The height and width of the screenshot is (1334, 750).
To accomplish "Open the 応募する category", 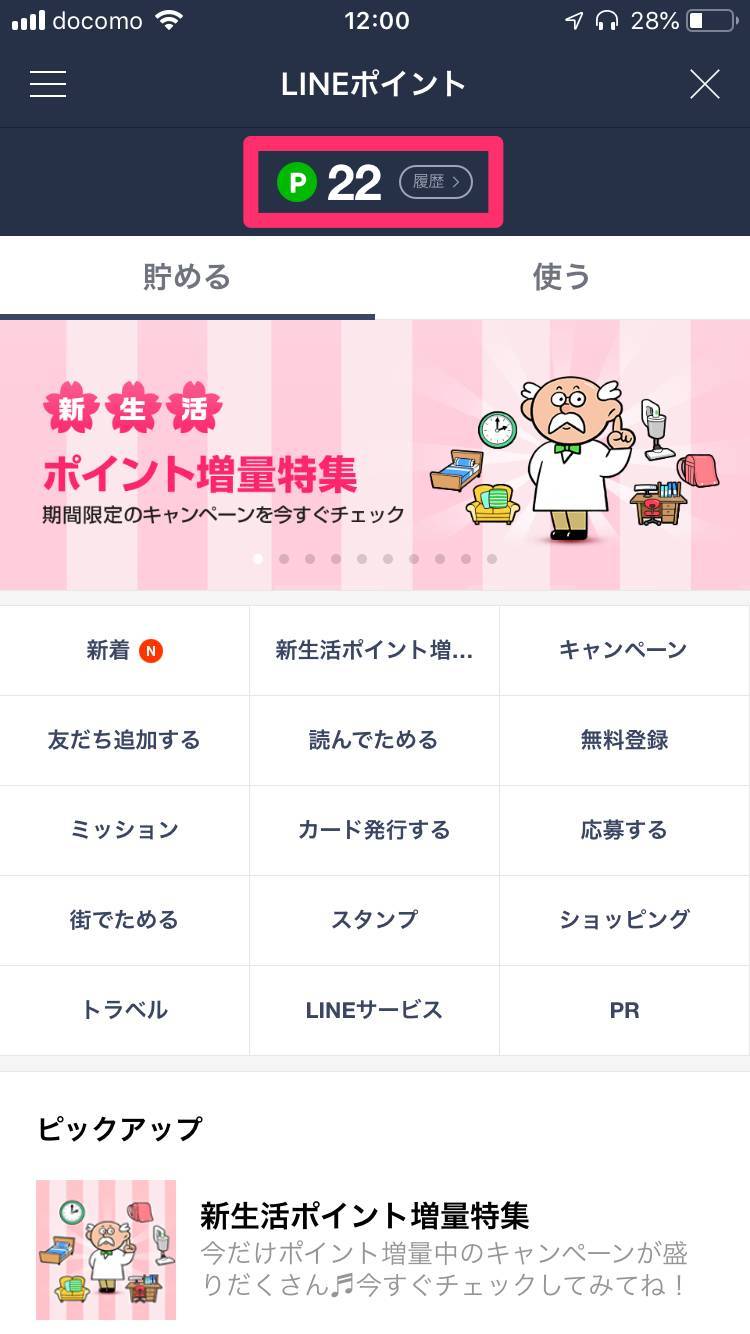I will [624, 830].
